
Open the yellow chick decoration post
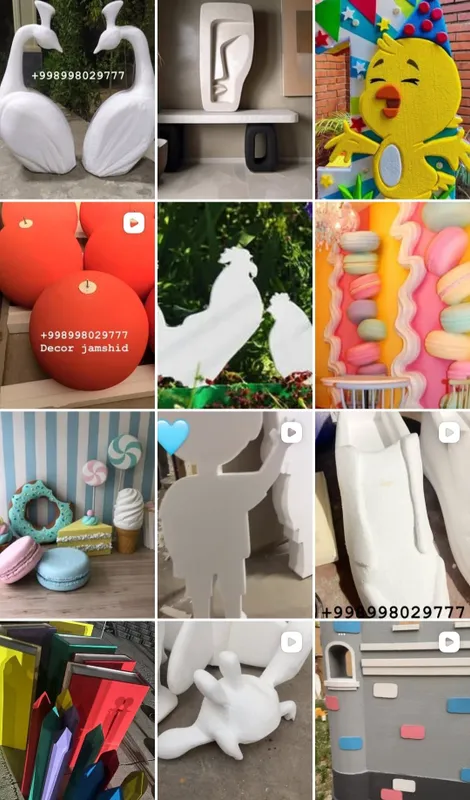click(x=392, y=99)
